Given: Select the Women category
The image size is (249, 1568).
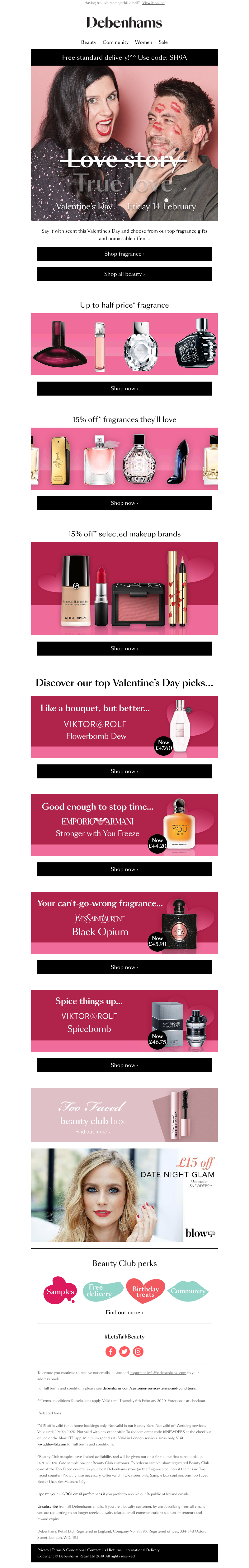Looking at the screenshot, I should click(144, 42).
